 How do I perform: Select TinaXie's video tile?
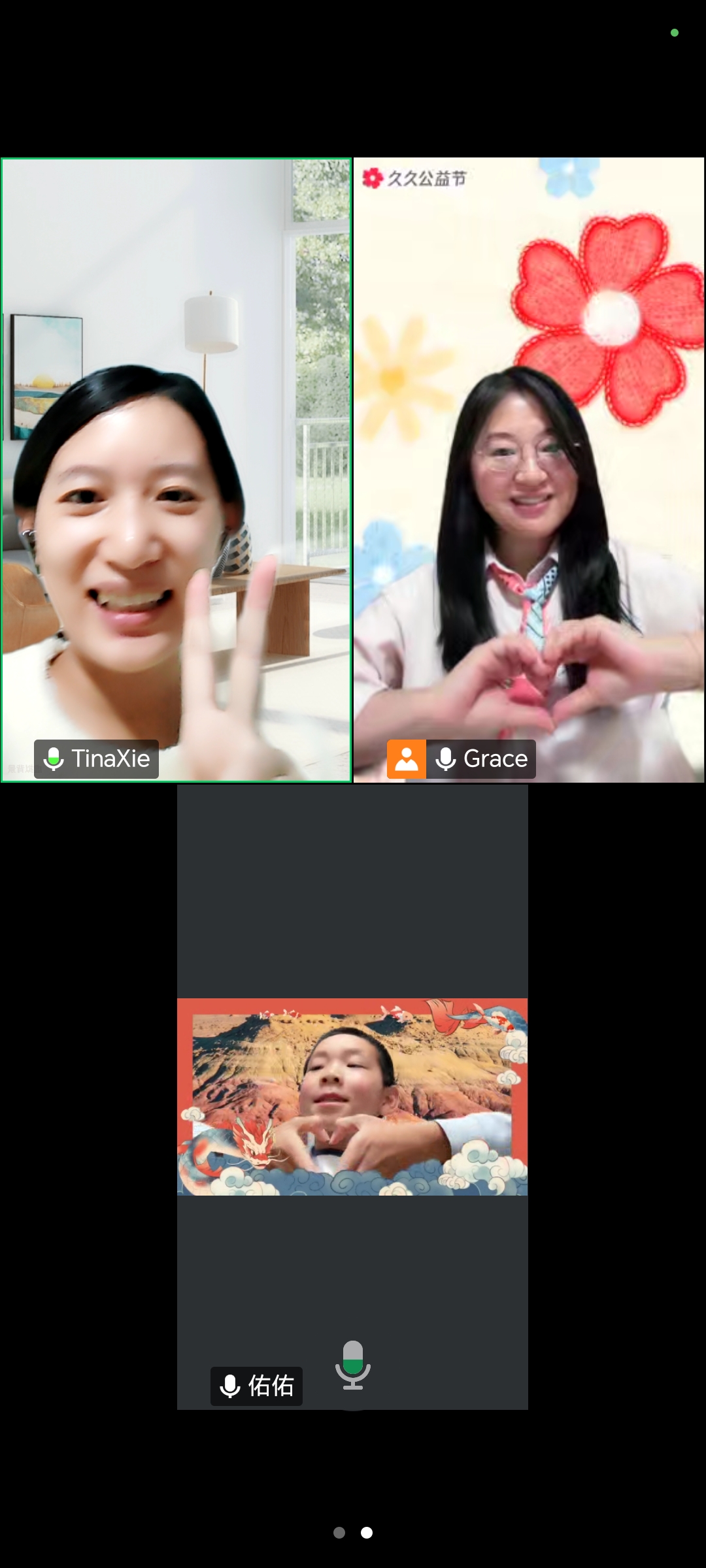coord(176,470)
